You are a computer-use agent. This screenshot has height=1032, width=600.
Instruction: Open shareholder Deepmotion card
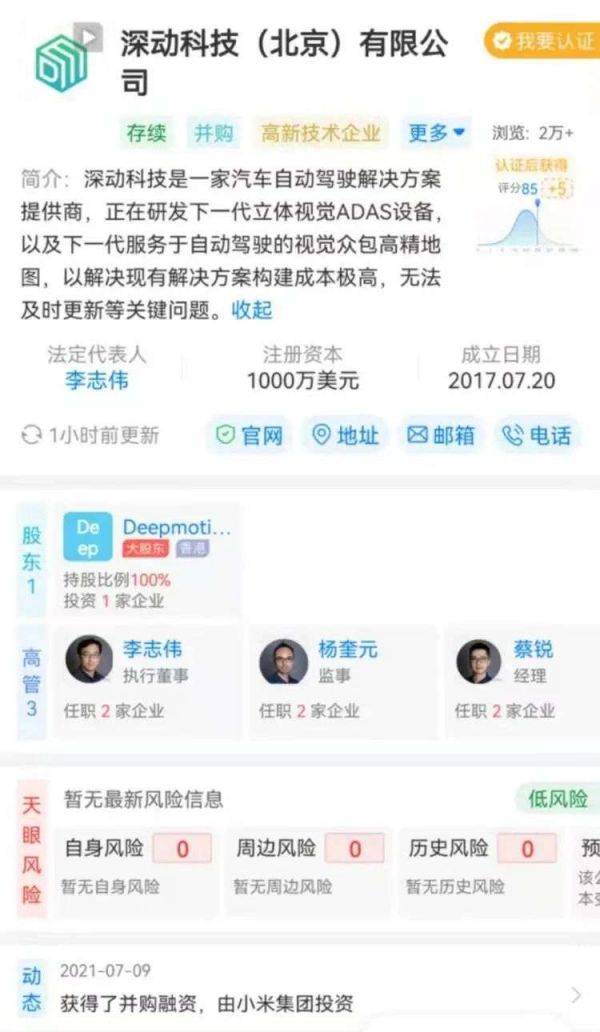(x=148, y=563)
